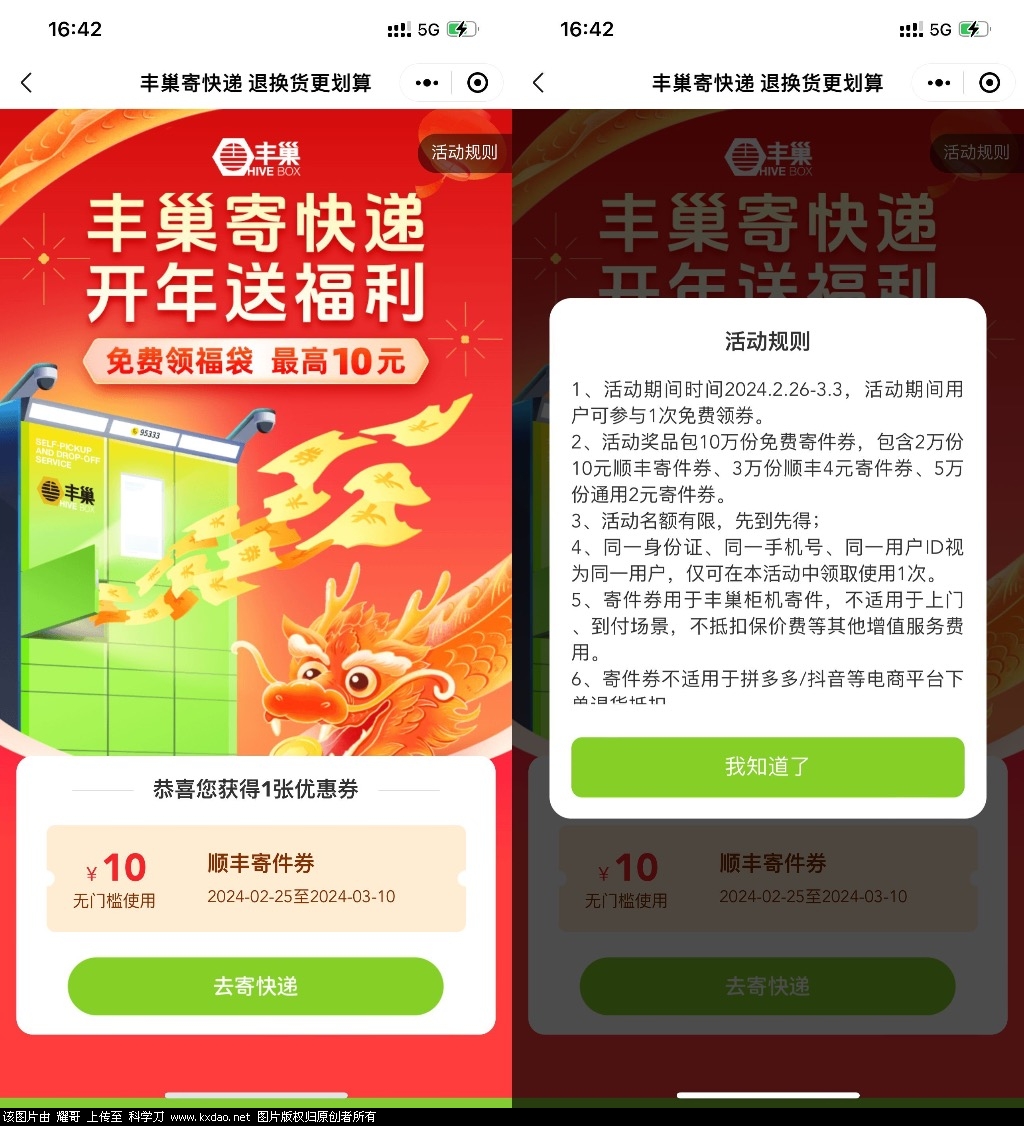Screen dimensions: 1024x1126
Task: Open the mini-program more menu on the left screen
Action: click(x=427, y=83)
